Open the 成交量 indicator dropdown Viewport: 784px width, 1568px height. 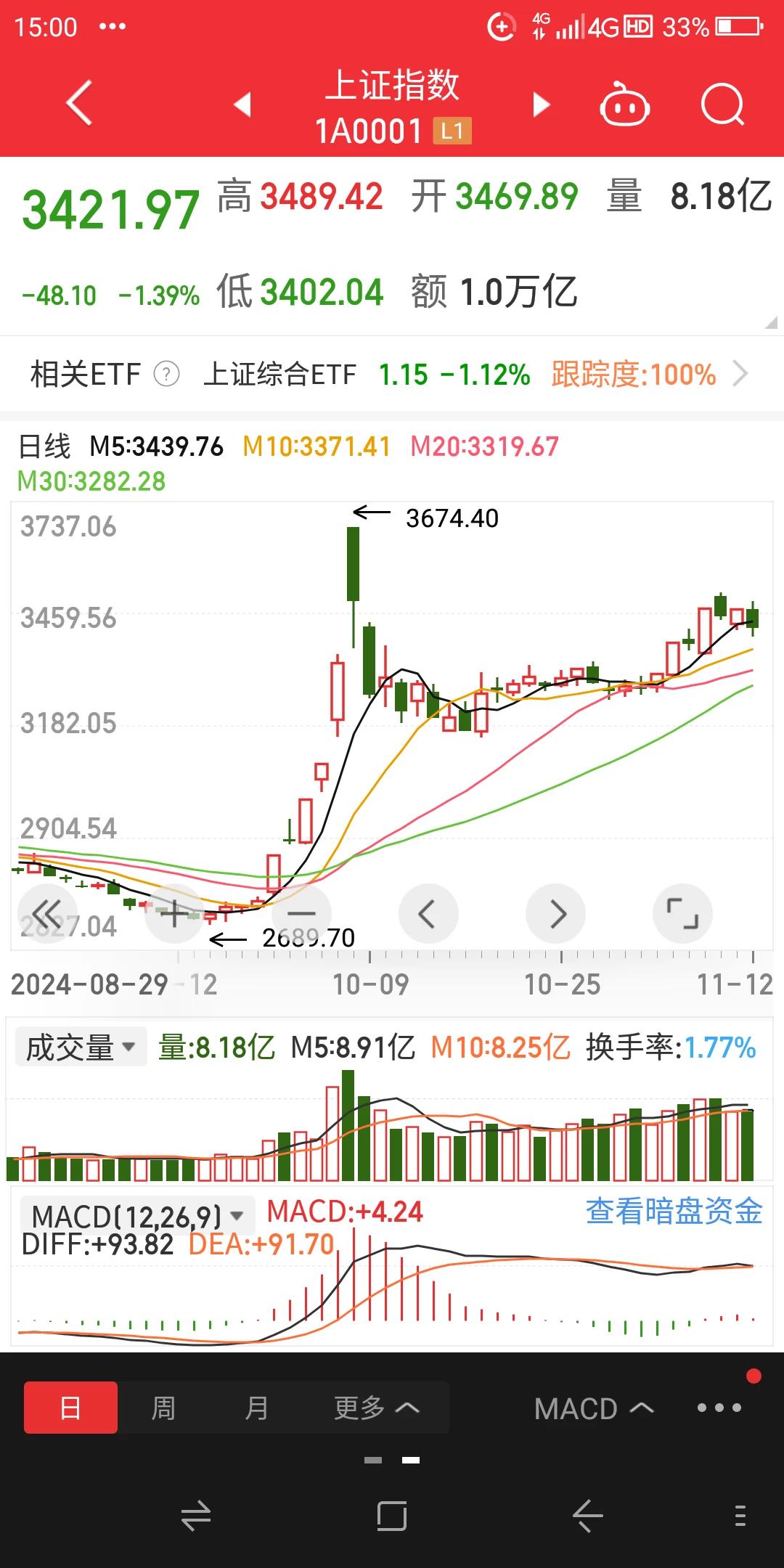pos(81,1048)
